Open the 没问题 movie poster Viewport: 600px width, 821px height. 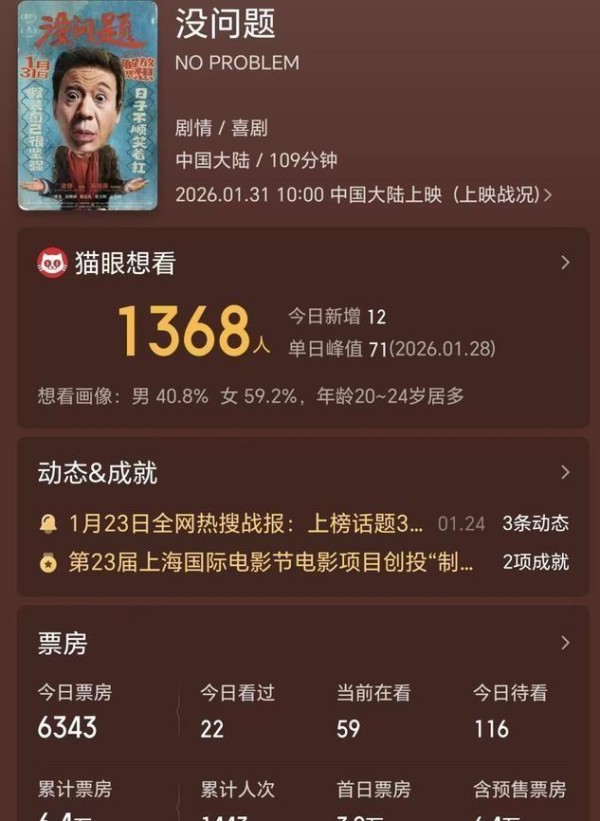[x=87, y=105]
